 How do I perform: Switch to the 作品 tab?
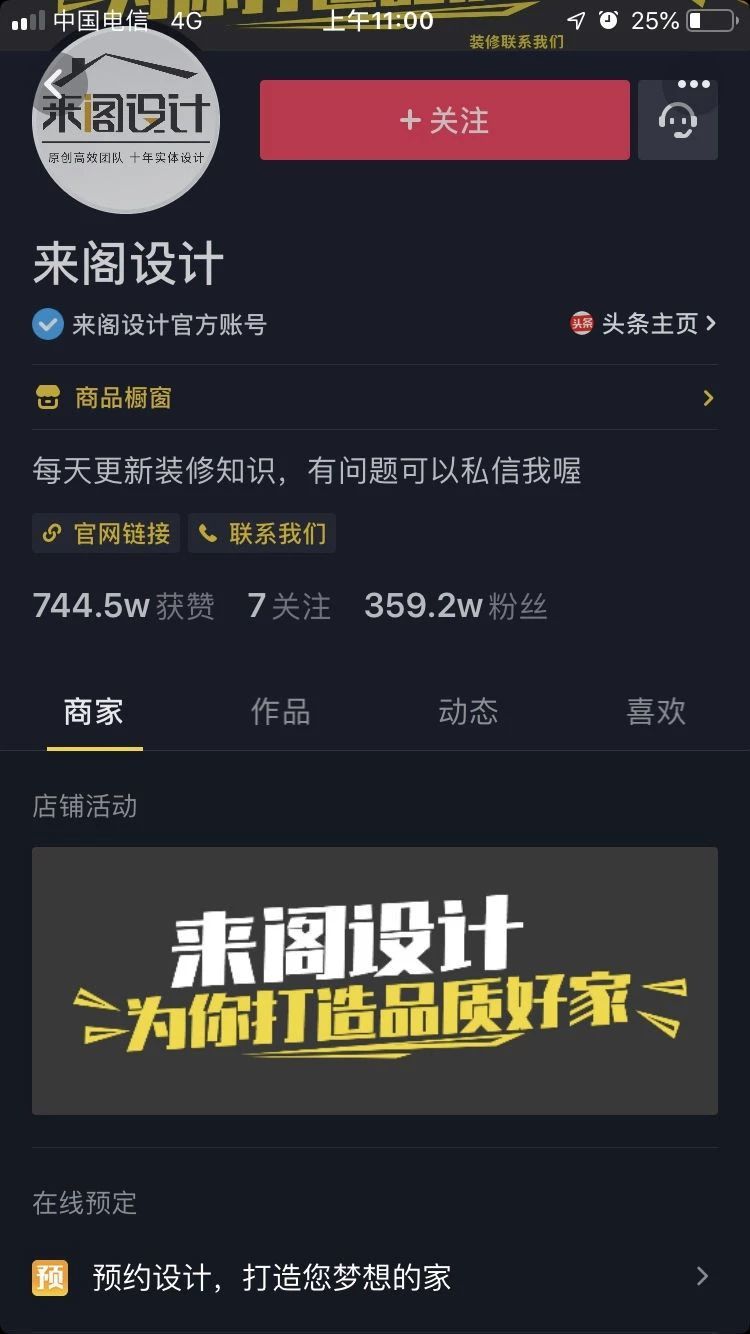280,712
